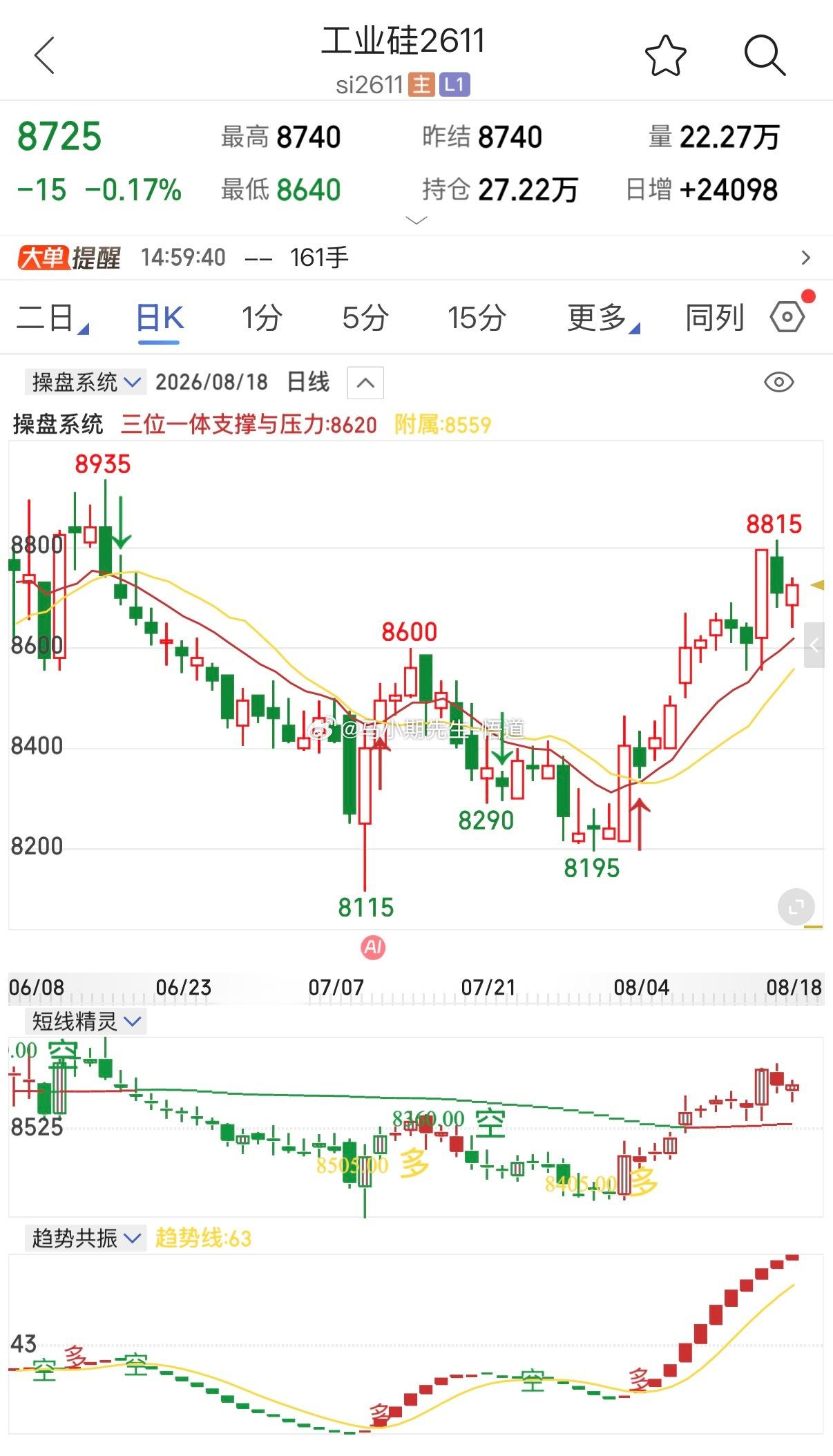
Task: Open the 更多 period dropdown
Action: [x=603, y=318]
